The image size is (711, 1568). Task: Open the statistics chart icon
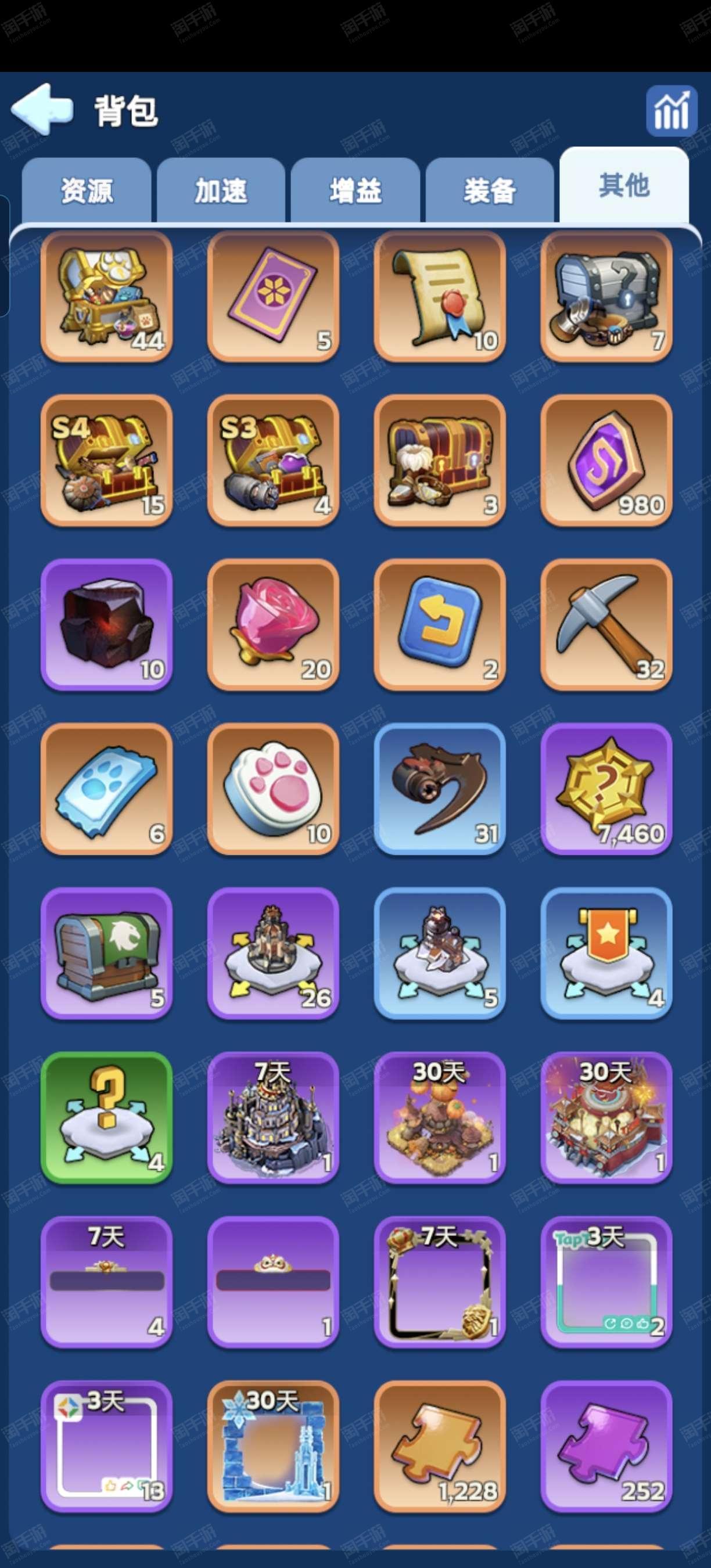tap(671, 110)
